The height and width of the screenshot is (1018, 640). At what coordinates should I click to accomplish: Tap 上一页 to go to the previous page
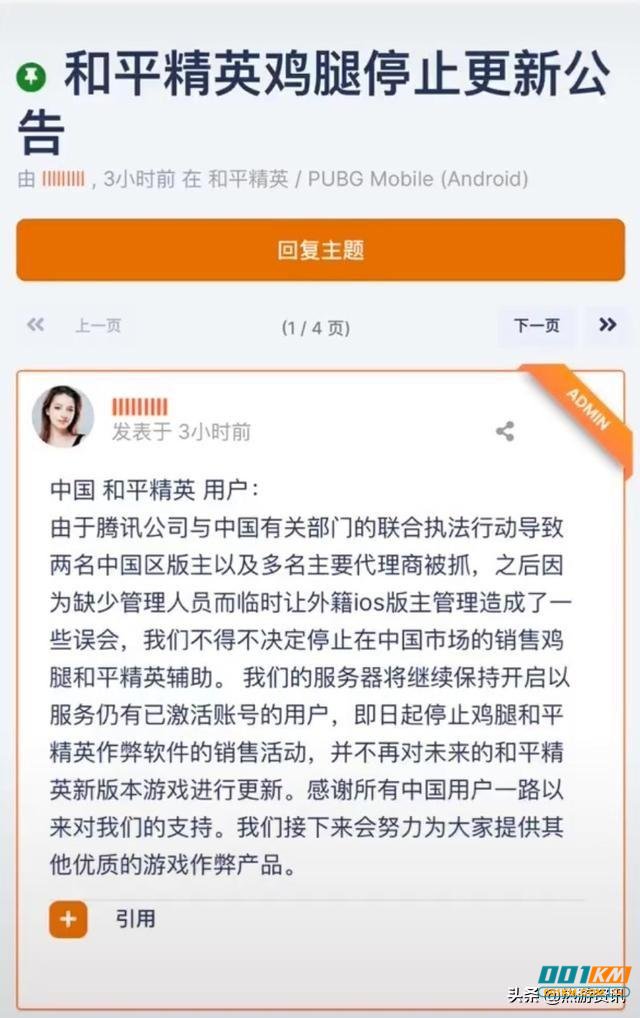point(98,326)
